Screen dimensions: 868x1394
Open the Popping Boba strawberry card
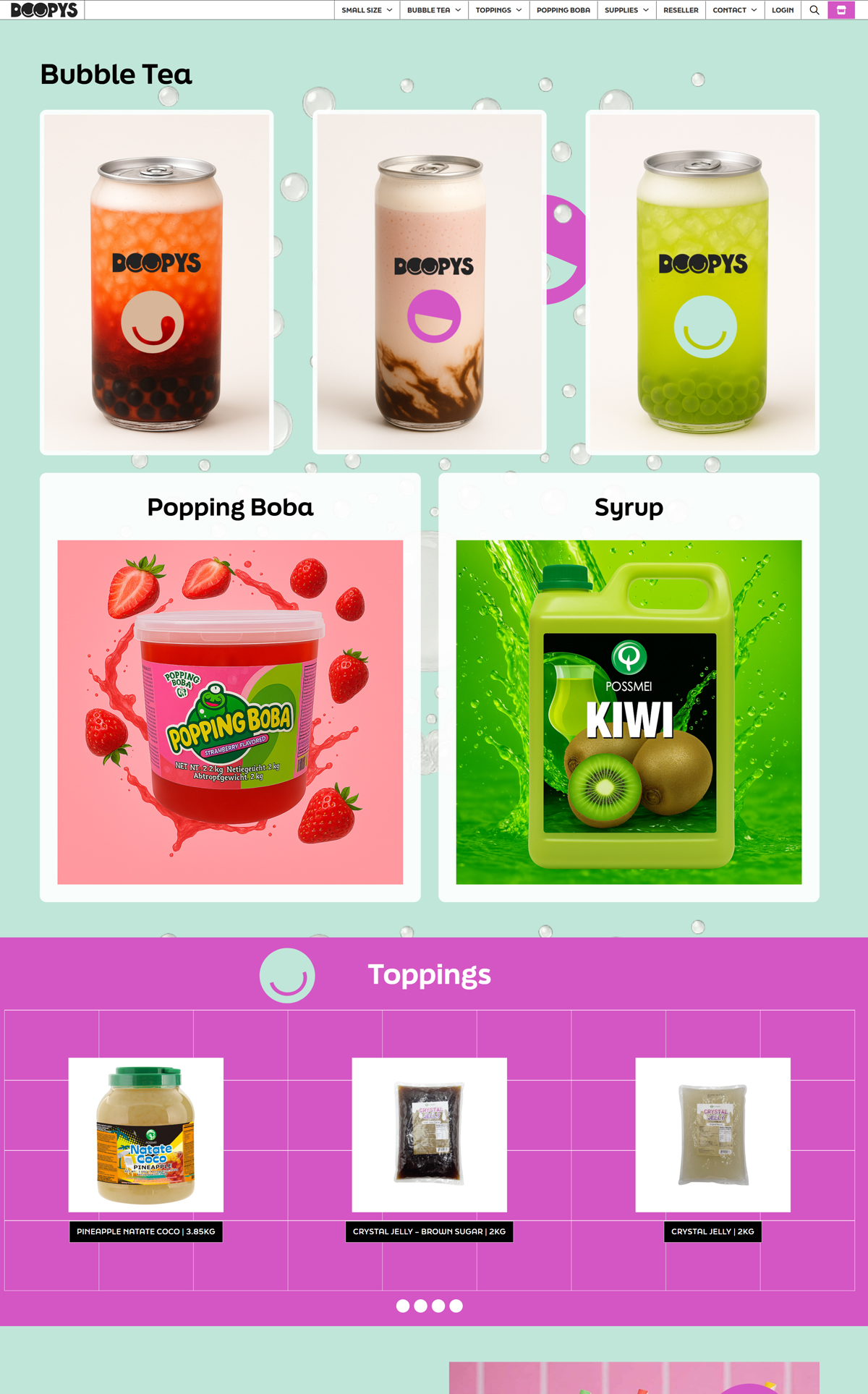(x=230, y=712)
